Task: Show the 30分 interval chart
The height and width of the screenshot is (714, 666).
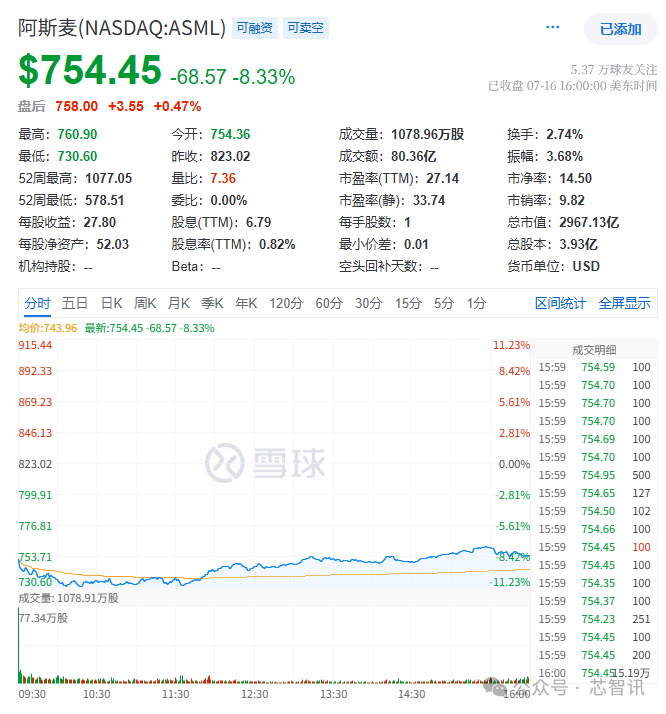Action: pyautogui.click(x=369, y=303)
